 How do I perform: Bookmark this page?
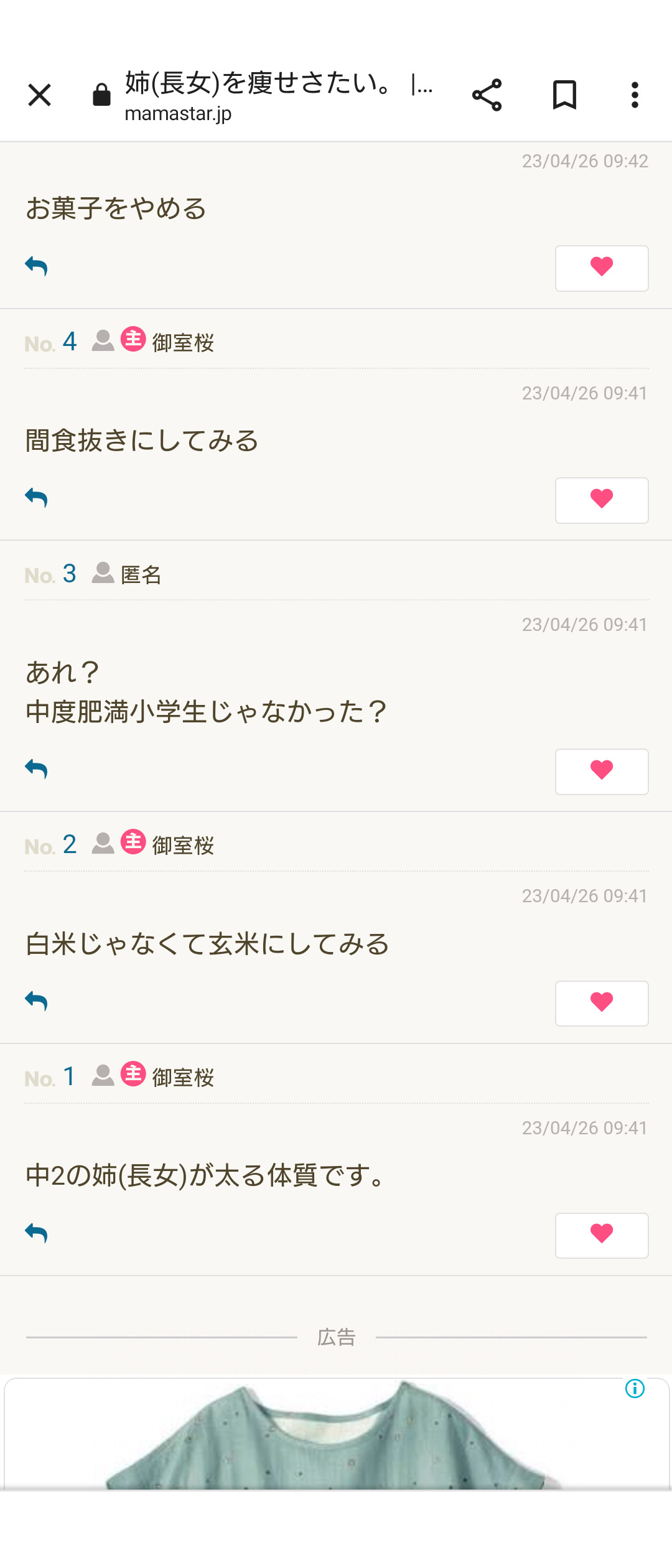564,95
